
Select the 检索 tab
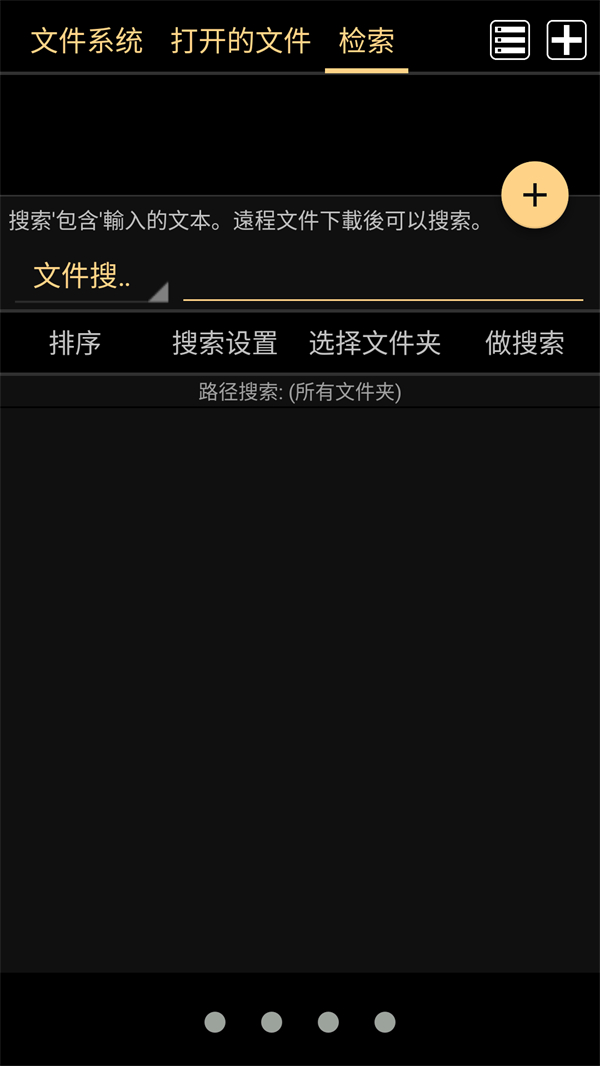[366, 41]
